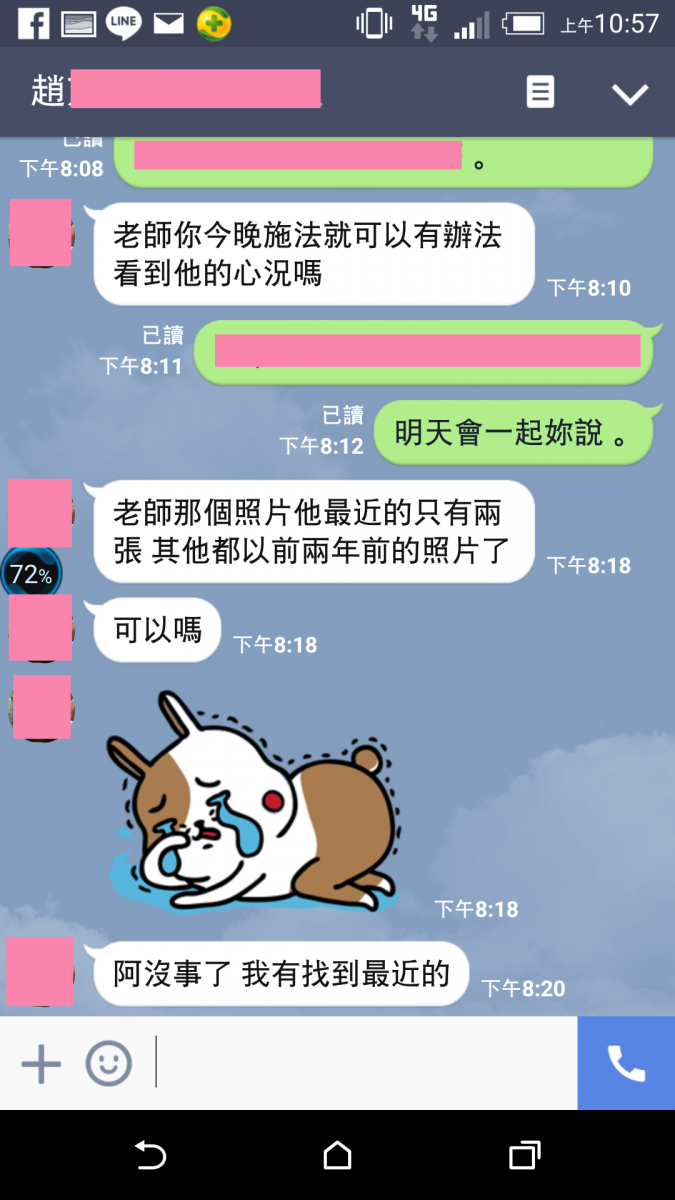Open the chat notes icon
Viewport: 675px width, 1200px height.
pos(540,93)
